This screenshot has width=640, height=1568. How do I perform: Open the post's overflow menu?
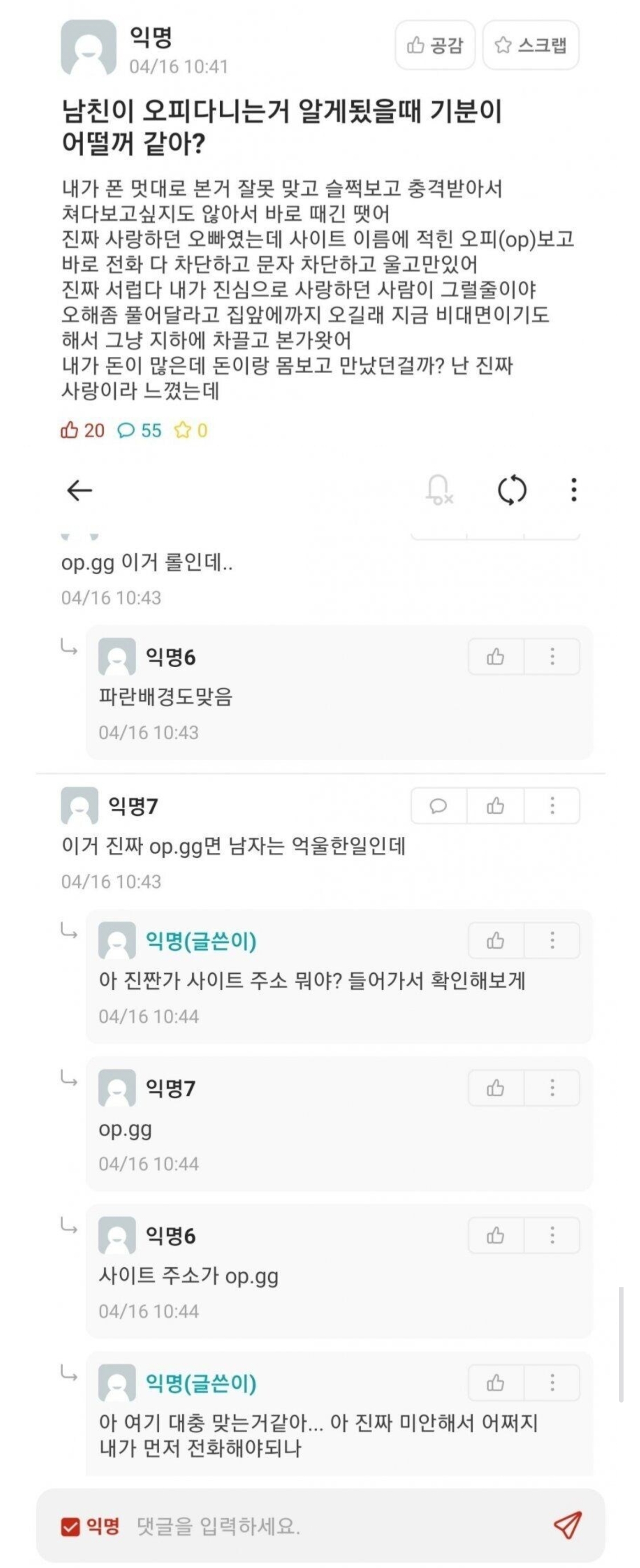(x=574, y=490)
